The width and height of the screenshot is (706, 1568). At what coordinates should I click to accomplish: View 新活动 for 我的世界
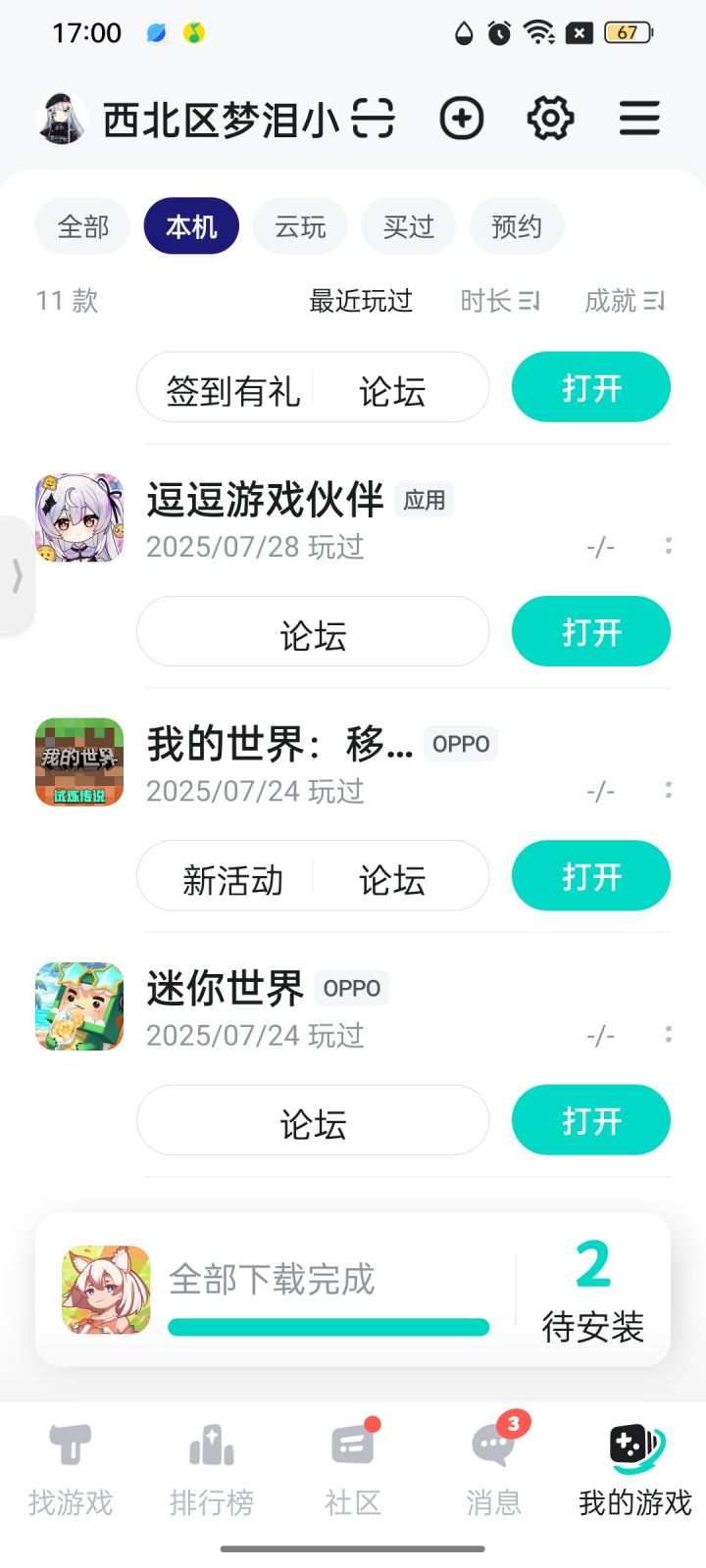tap(232, 880)
